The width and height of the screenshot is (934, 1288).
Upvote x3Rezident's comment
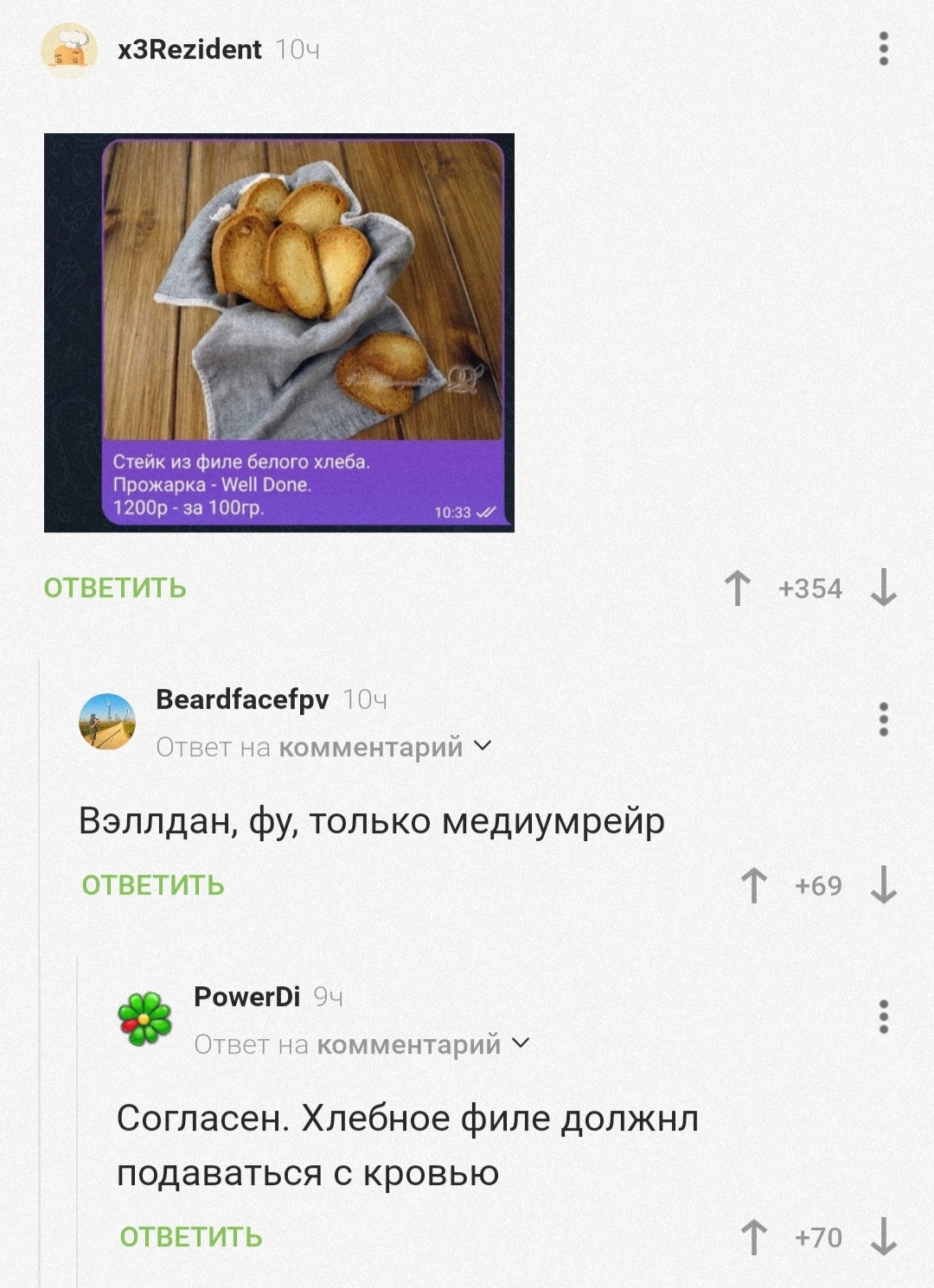(737, 589)
